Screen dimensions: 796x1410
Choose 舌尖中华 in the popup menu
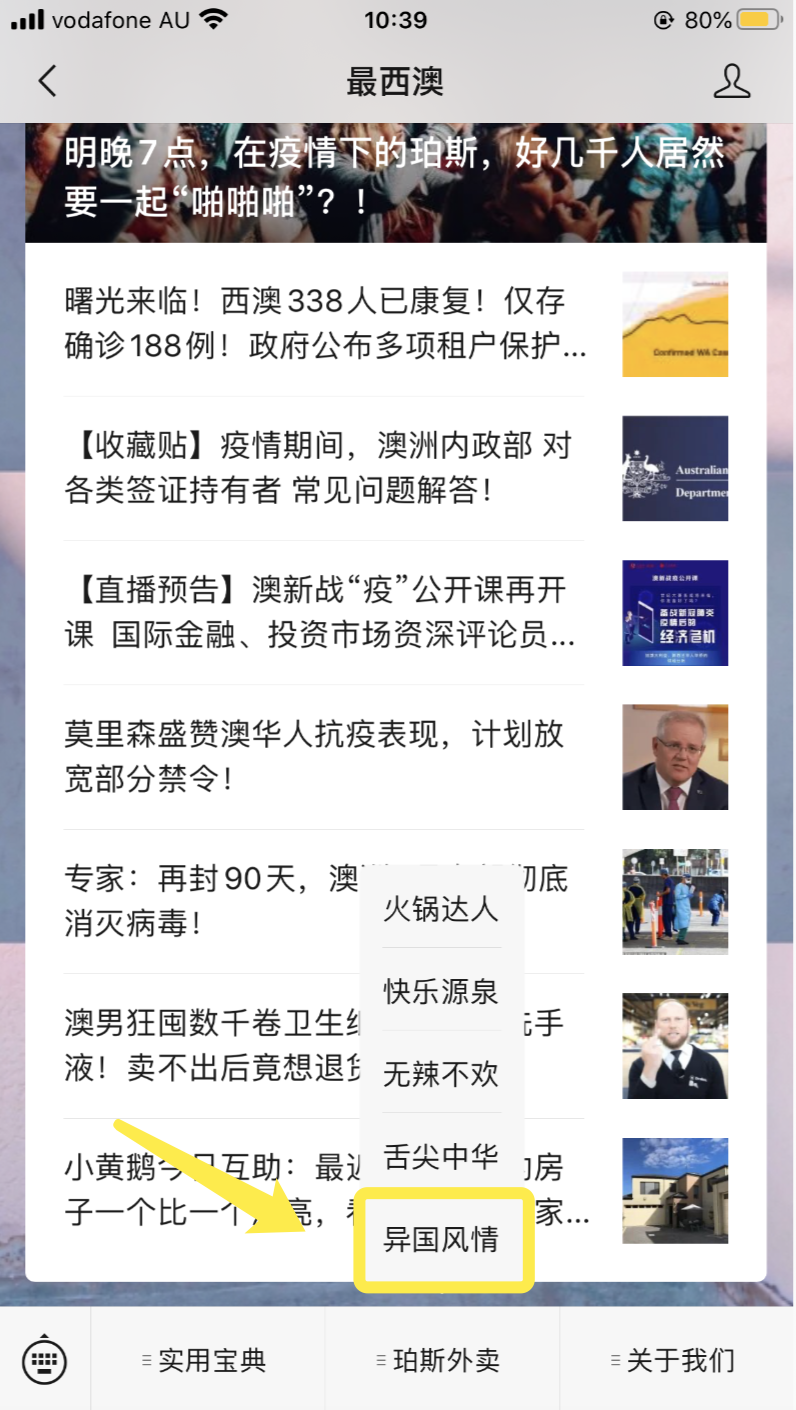pos(441,1156)
